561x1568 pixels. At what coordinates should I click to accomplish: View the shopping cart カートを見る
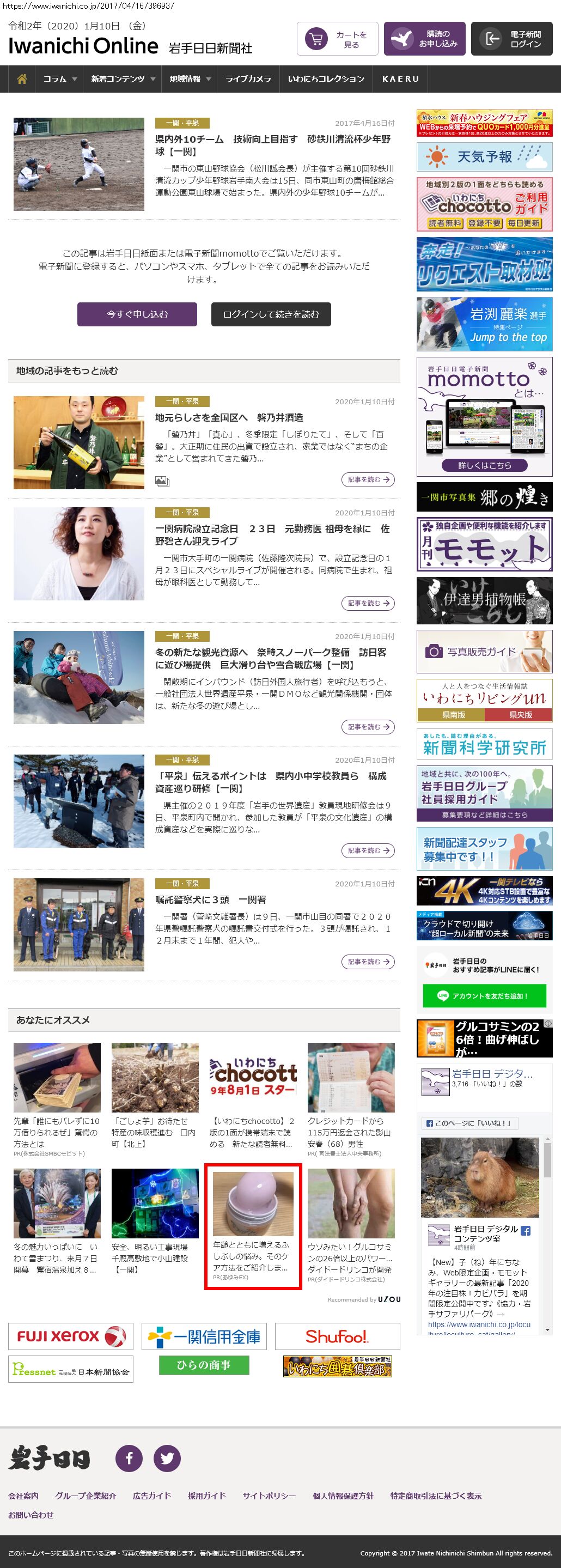[338, 39]
